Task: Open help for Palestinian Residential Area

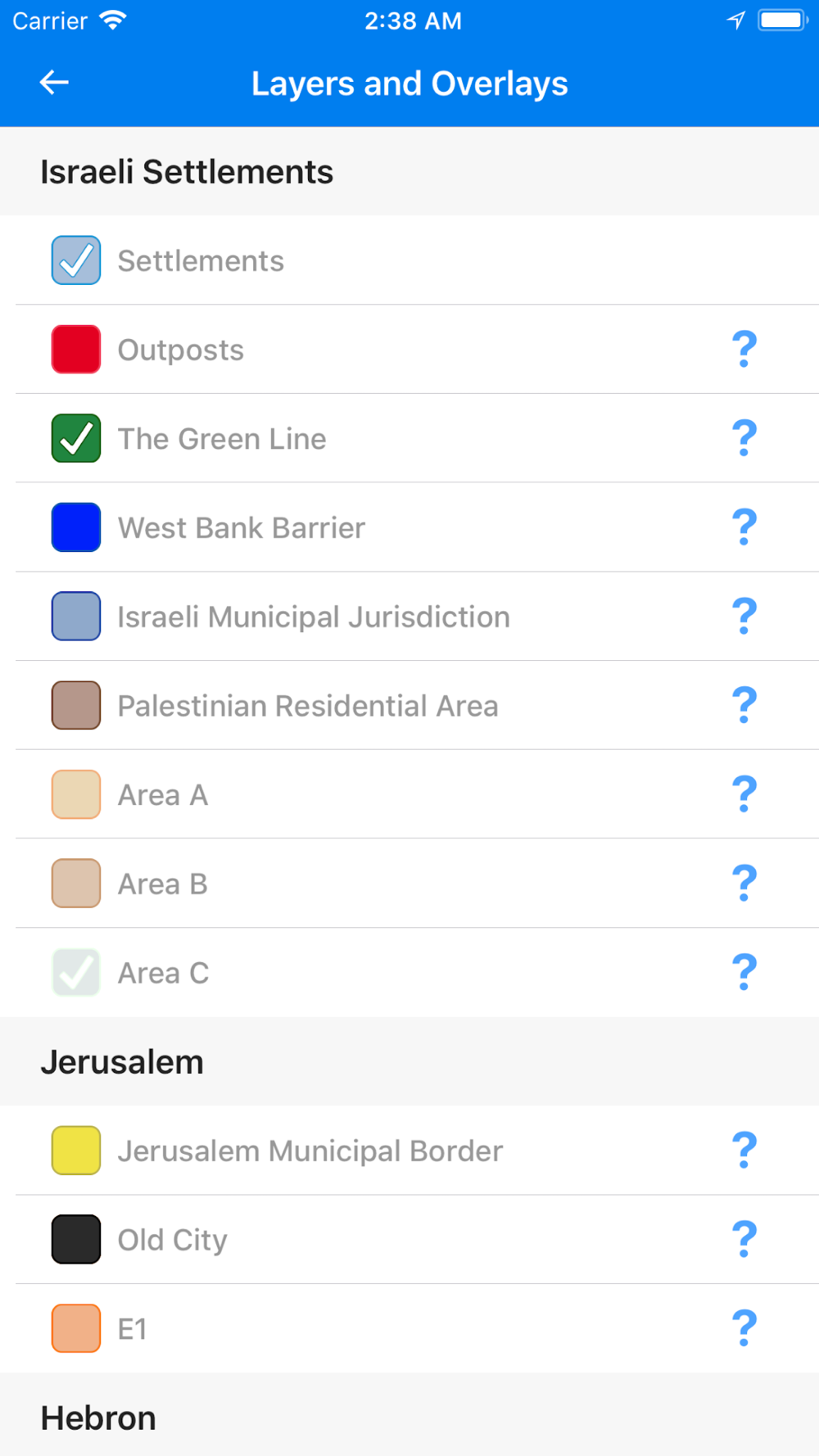Action: (x=744, y=705)
